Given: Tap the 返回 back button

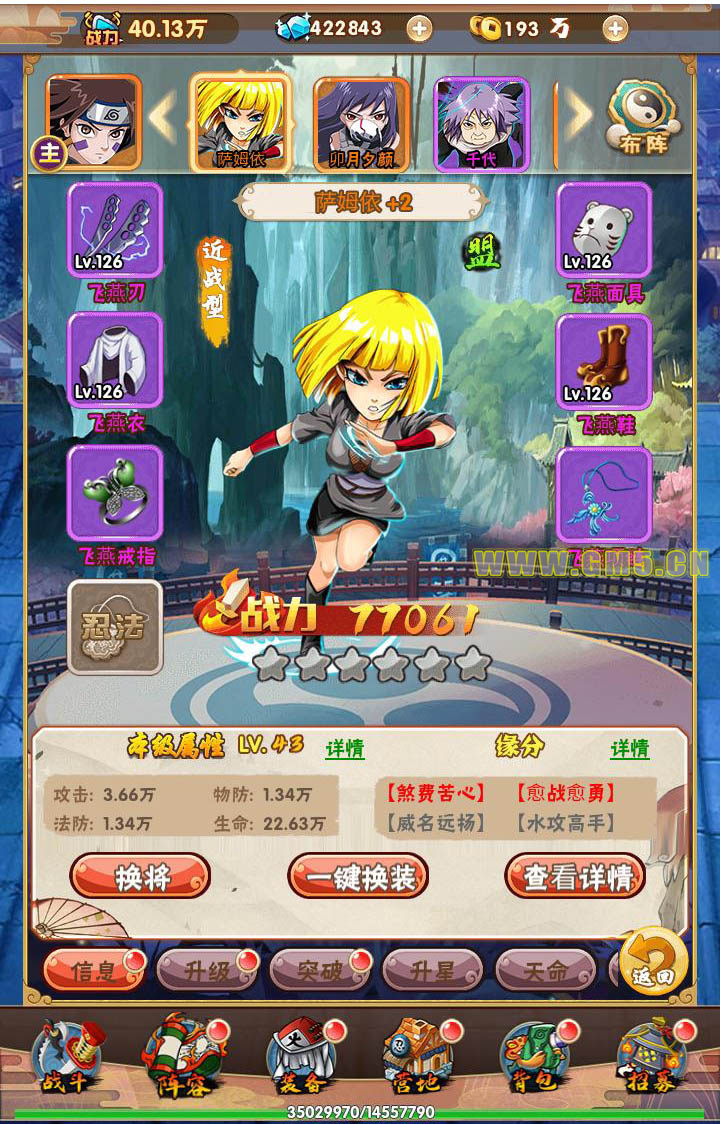Looking at the screenshot, I should point(653,964).
